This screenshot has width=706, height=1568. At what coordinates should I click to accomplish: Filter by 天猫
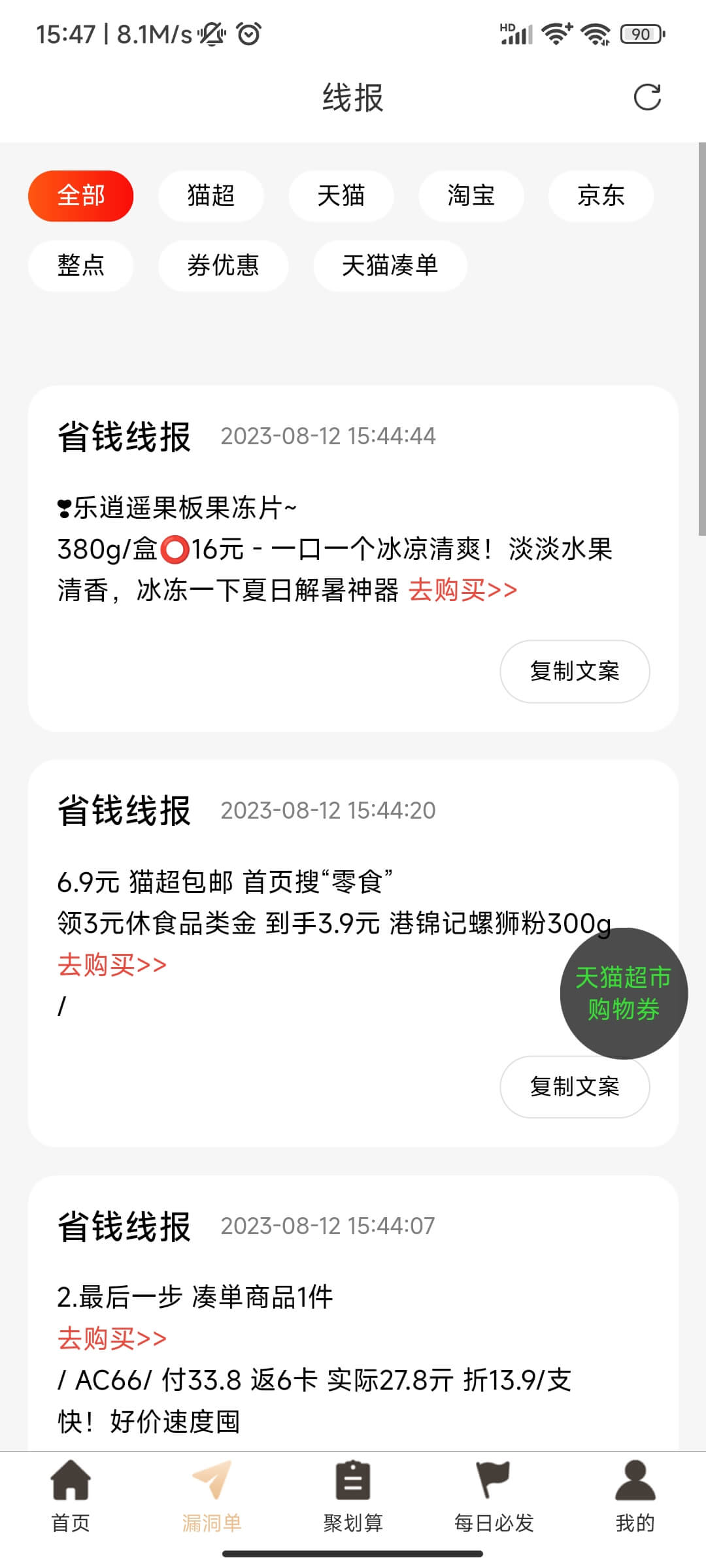click(341, 196)
